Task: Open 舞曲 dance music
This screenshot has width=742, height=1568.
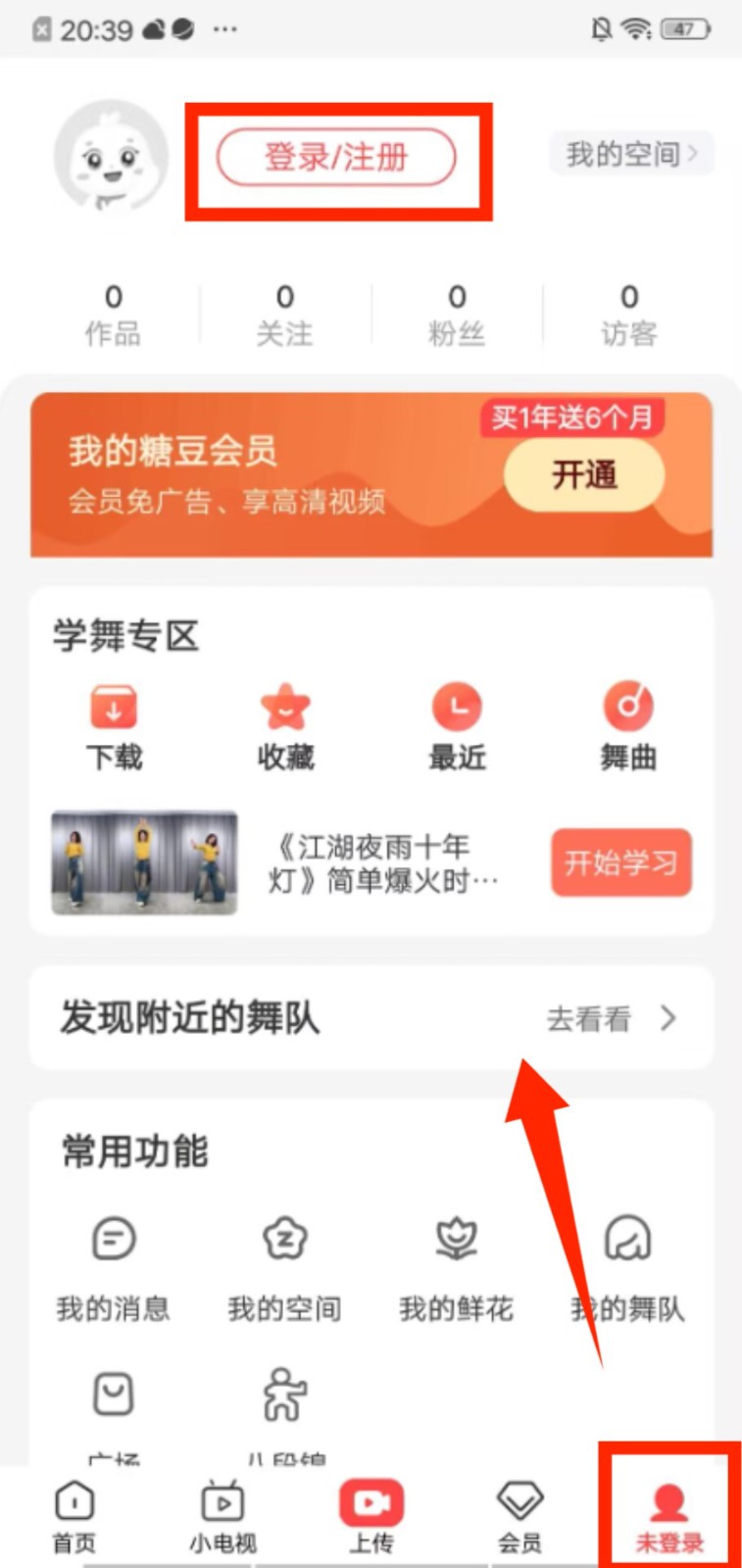Action: click(628, 726)
